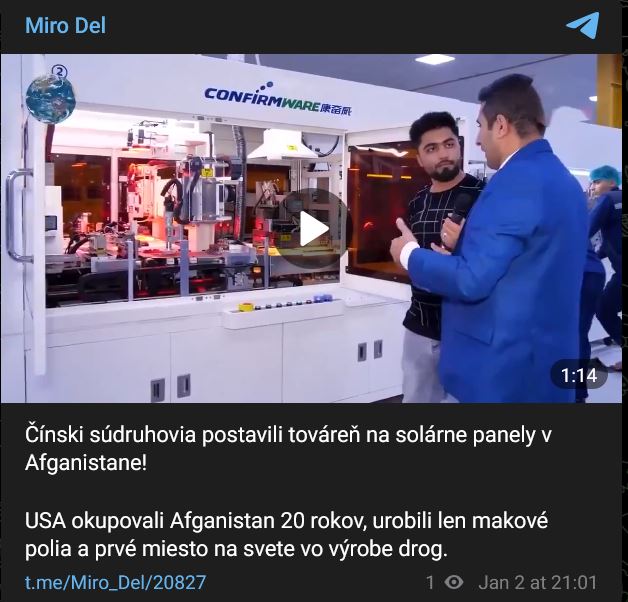
Task: Open the Miro Del channel name
Action: click(65, 25)
